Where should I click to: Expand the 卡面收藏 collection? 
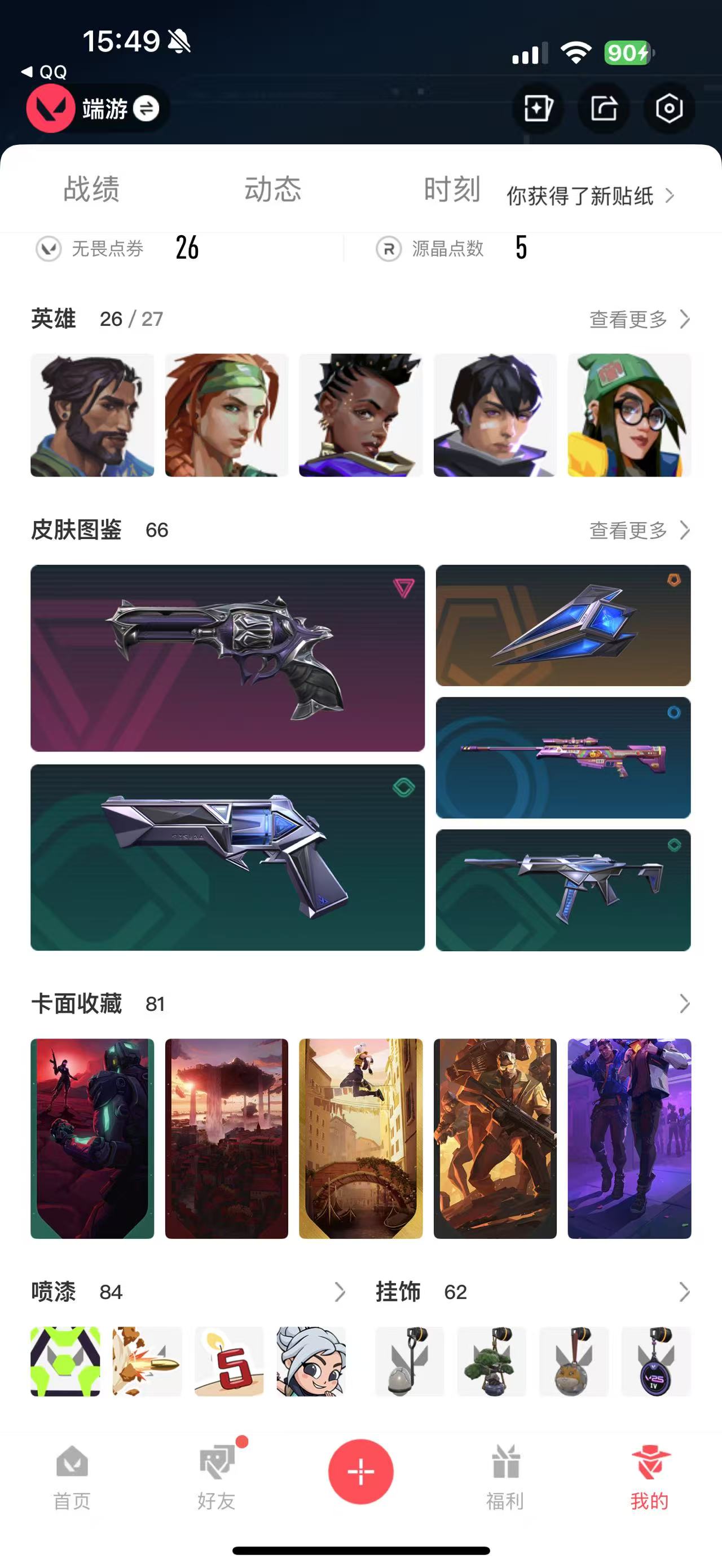pyautogui.click(x=684, y=1004)
